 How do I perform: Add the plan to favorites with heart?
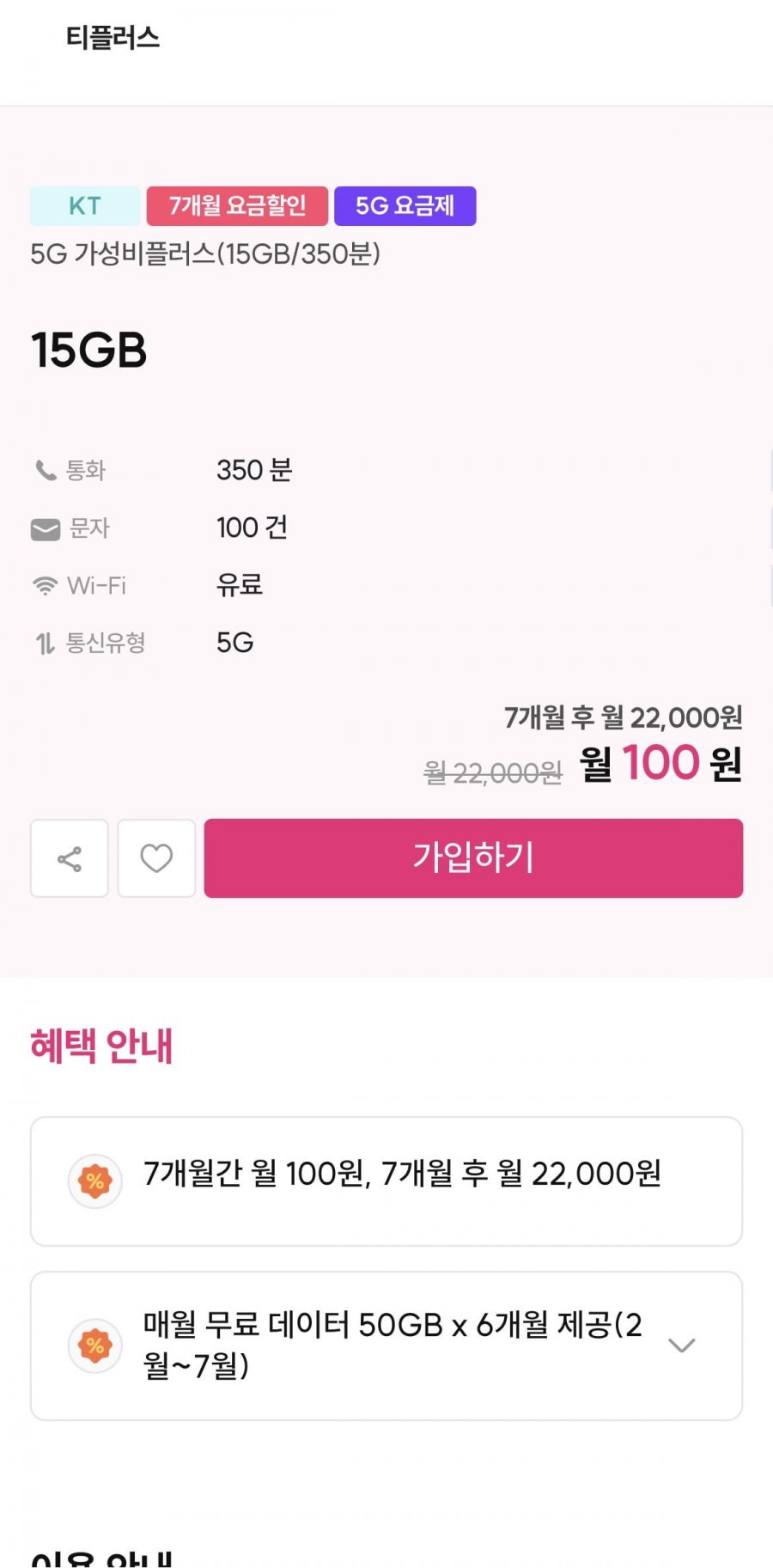tap(156, 858)
